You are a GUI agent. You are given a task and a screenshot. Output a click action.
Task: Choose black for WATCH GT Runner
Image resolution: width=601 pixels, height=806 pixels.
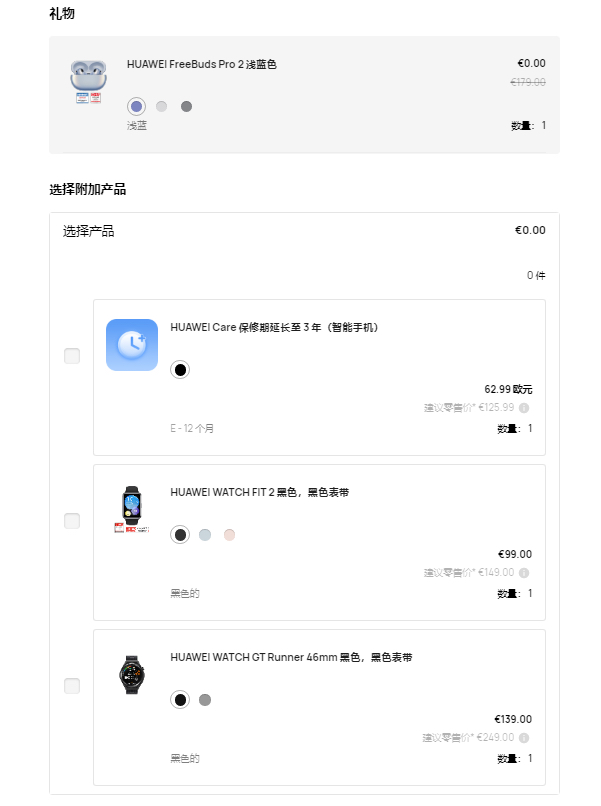point(180,700)
